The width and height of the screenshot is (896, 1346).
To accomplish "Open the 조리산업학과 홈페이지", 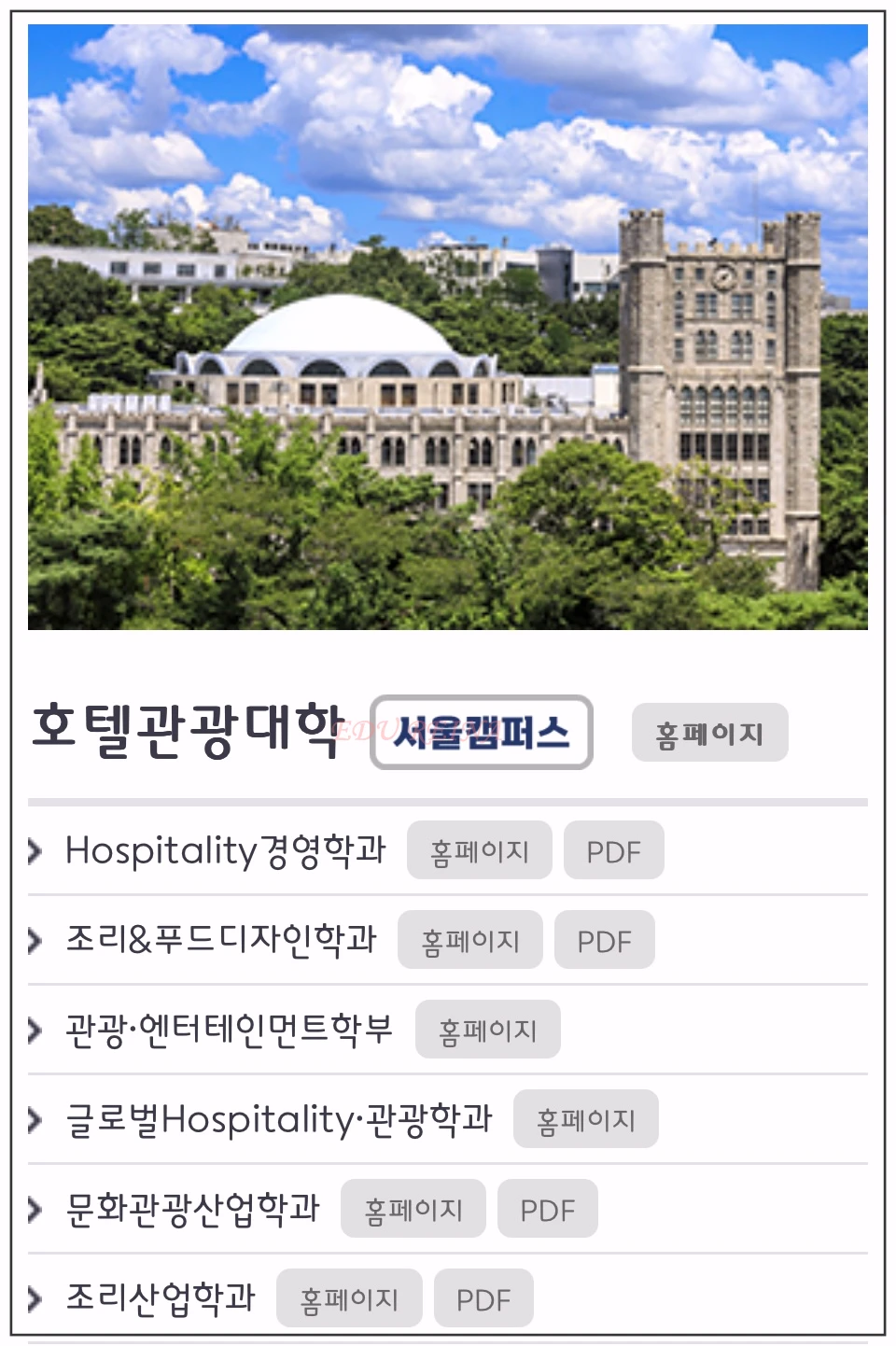I will 349,1297.
